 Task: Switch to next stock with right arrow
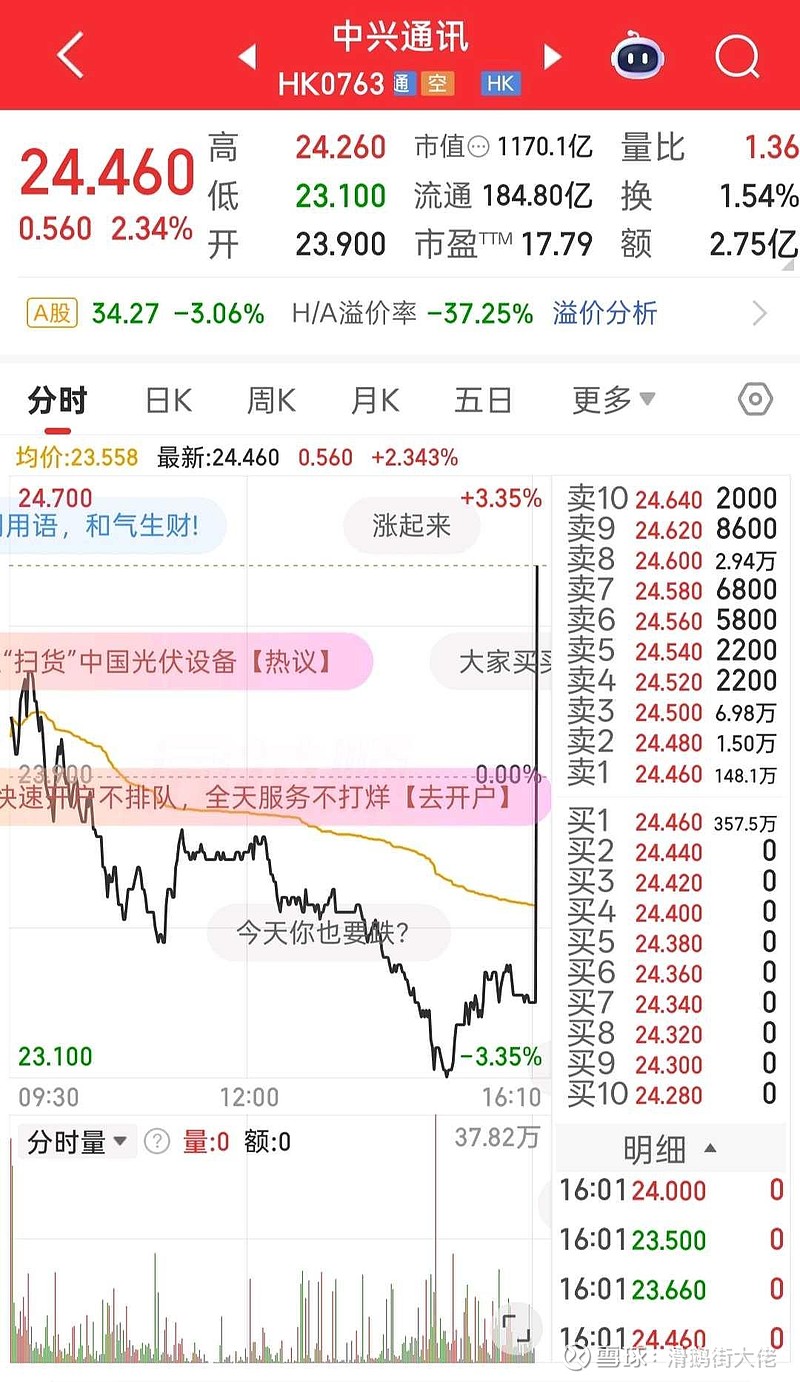pyautogui.click(x=553, y=58)
